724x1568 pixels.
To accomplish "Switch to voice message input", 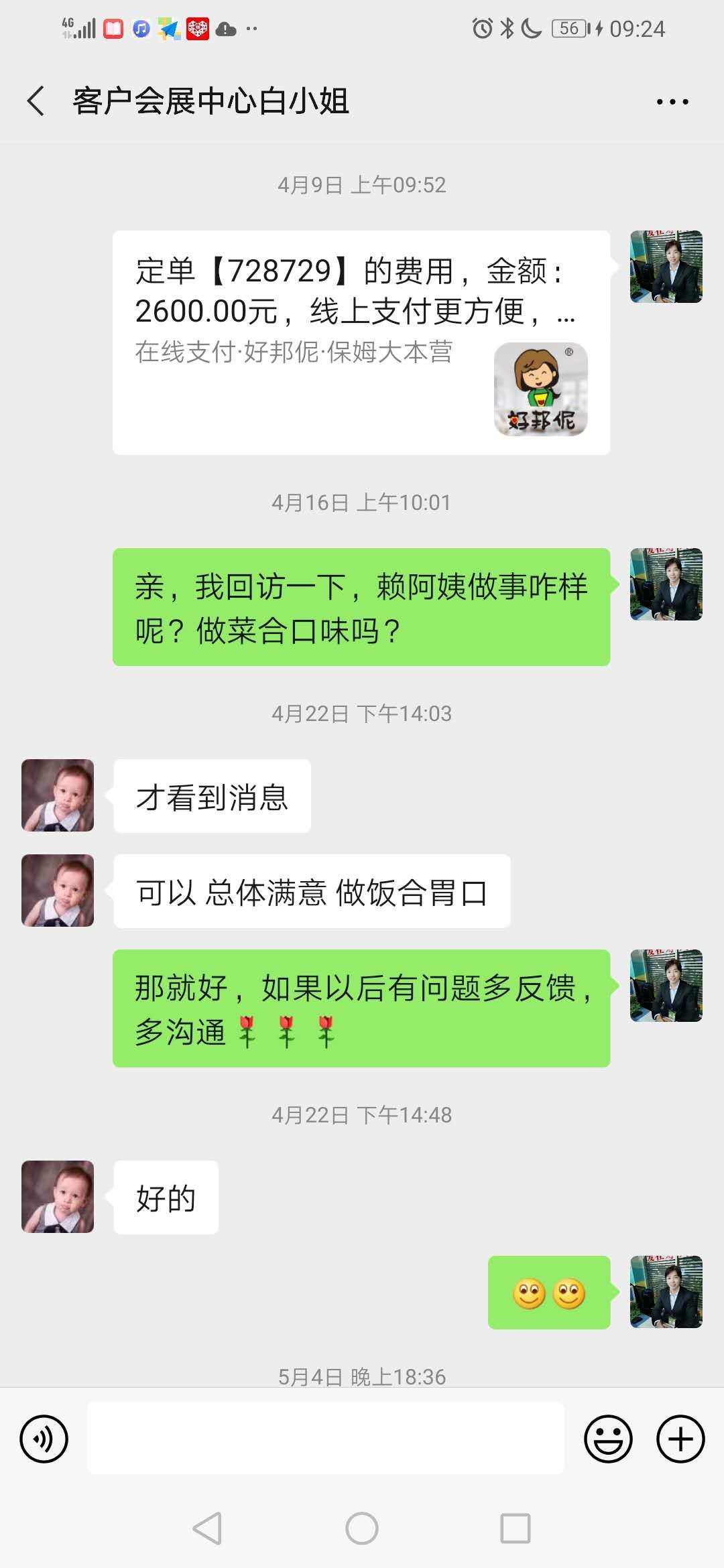I will coord(44,1439).
